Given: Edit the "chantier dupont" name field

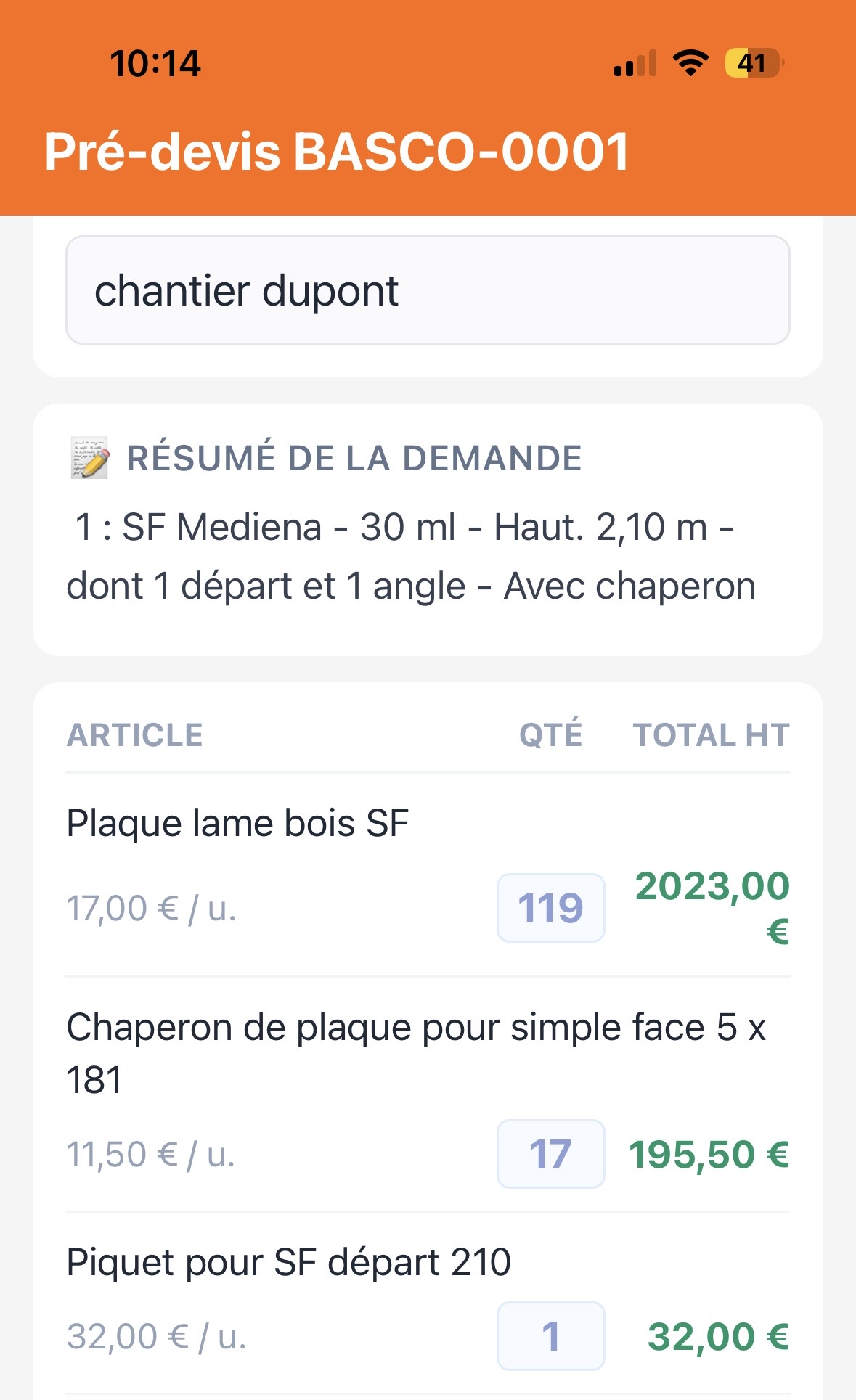Looking at the screenshot, I should [x=428, y=290].
